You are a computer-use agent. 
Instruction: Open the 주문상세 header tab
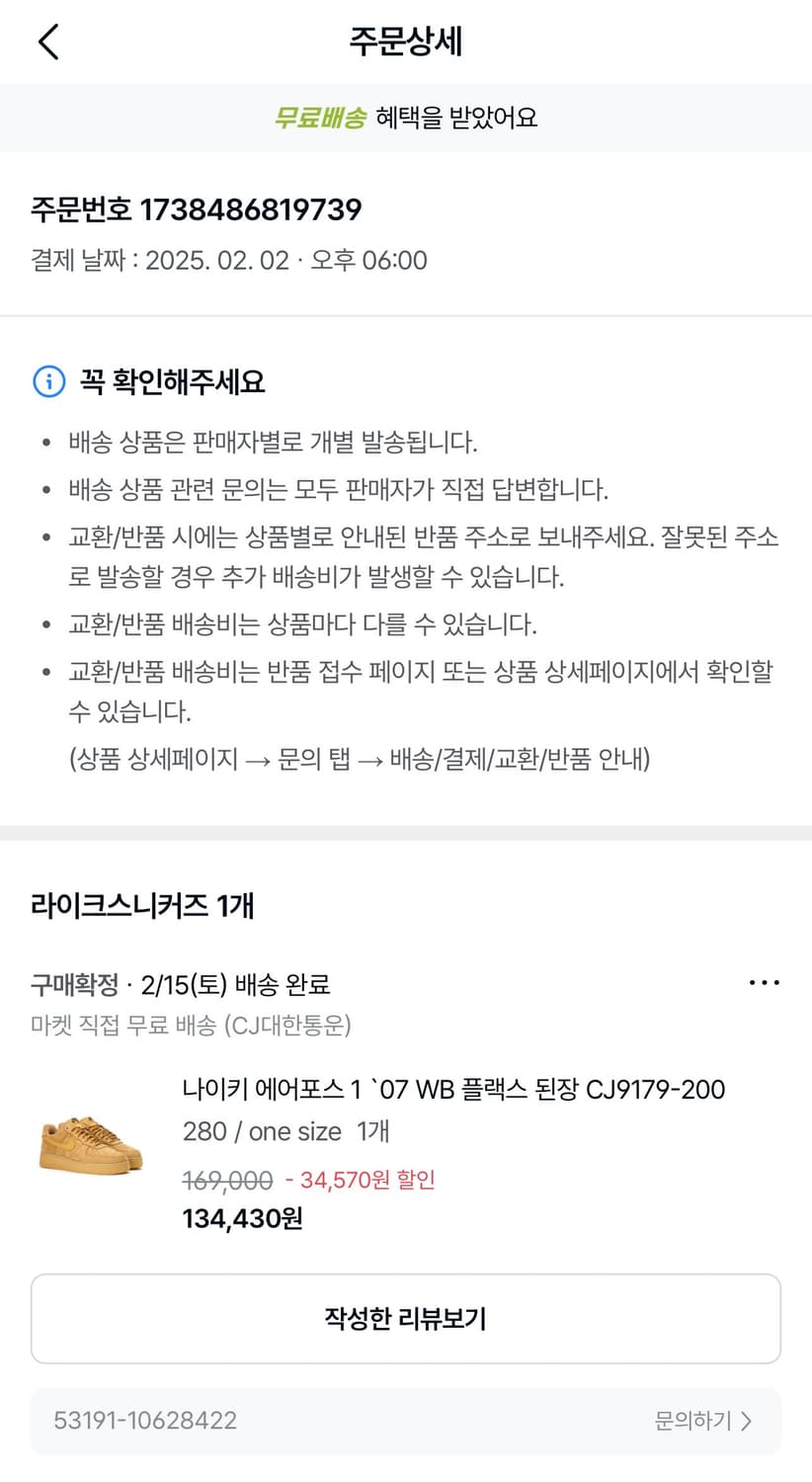point(406,41)
